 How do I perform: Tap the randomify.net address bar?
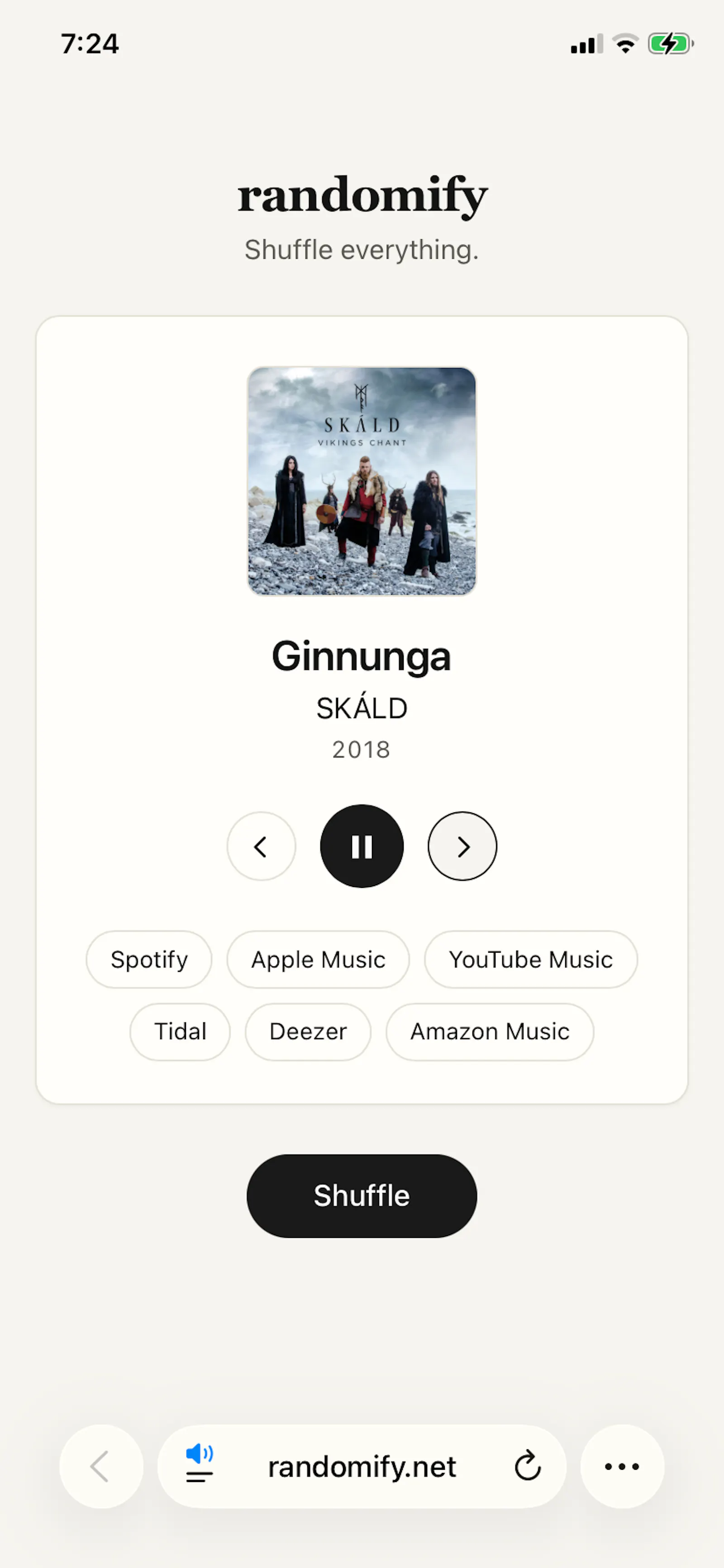click(362, 1466)
